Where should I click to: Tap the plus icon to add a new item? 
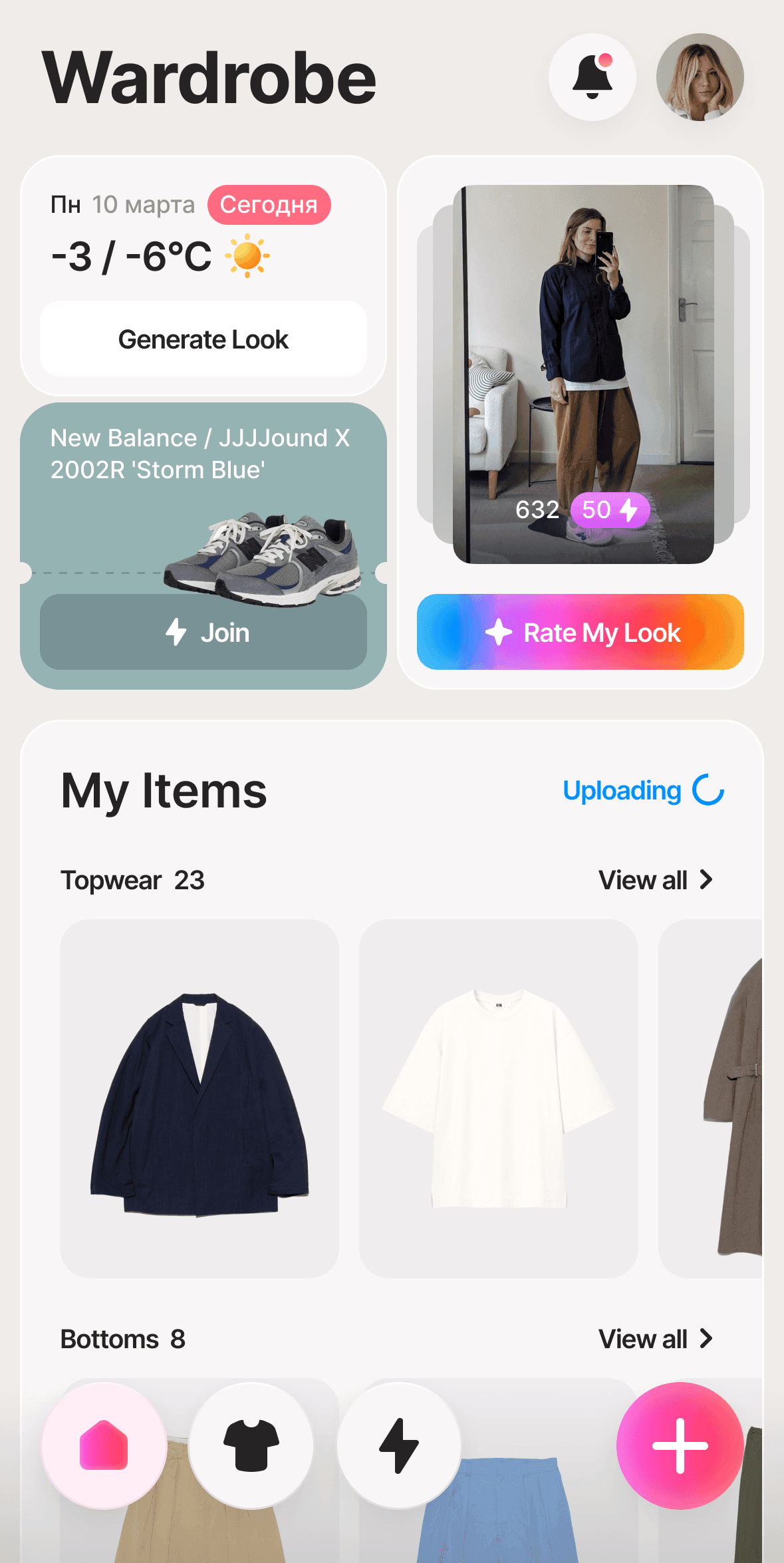[680, 1445]
